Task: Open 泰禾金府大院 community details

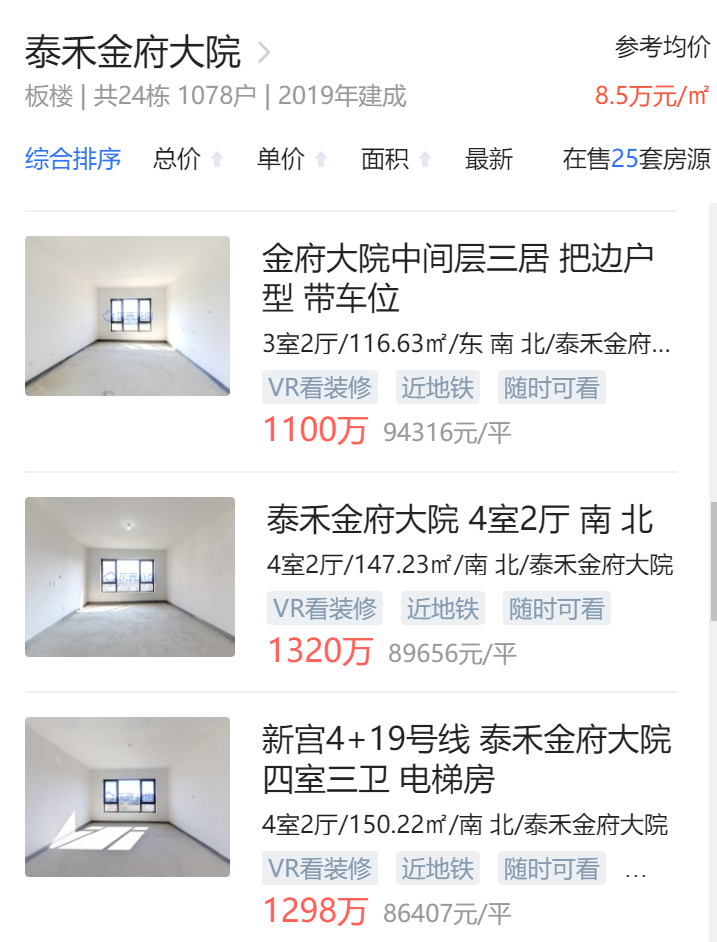Action: 147,50
